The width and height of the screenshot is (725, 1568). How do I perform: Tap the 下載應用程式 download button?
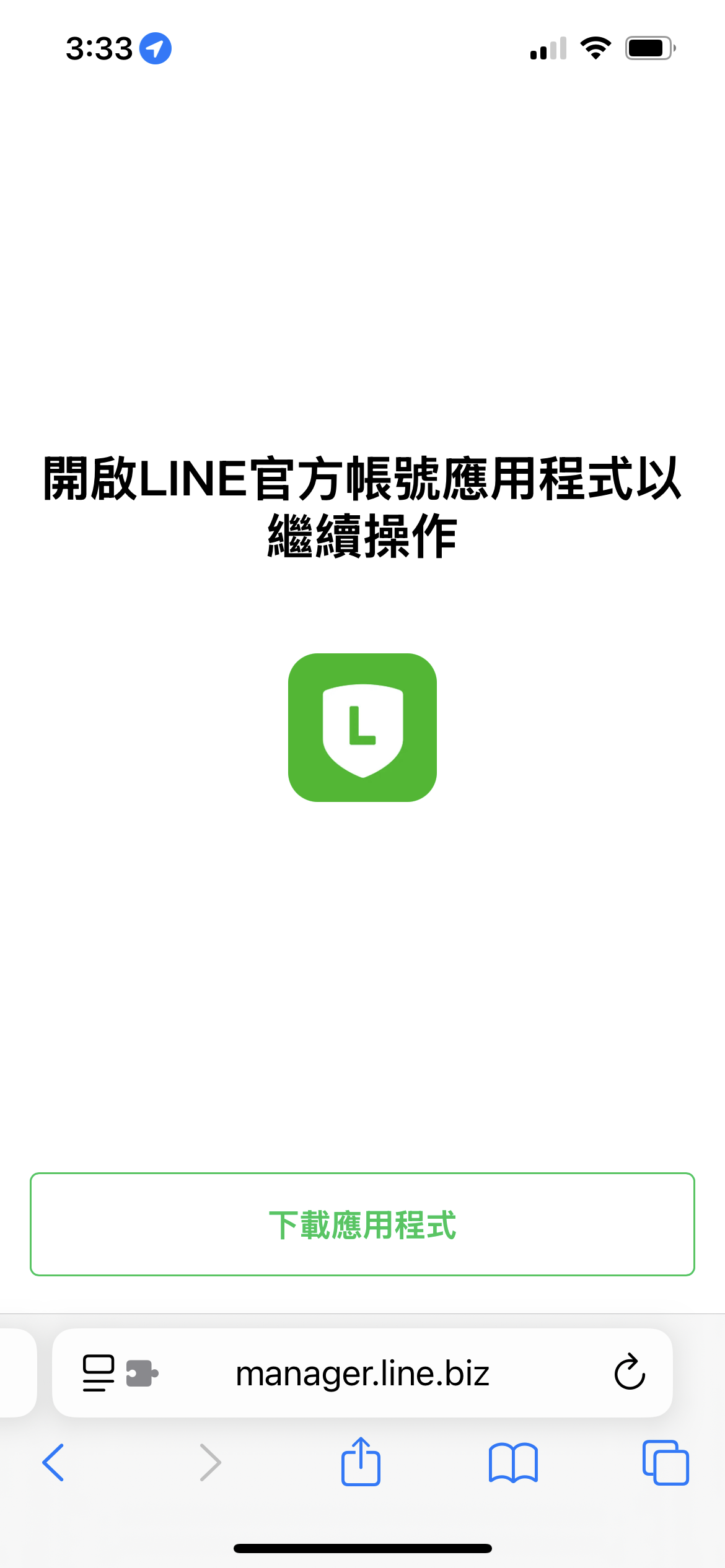click(362, 1224)
